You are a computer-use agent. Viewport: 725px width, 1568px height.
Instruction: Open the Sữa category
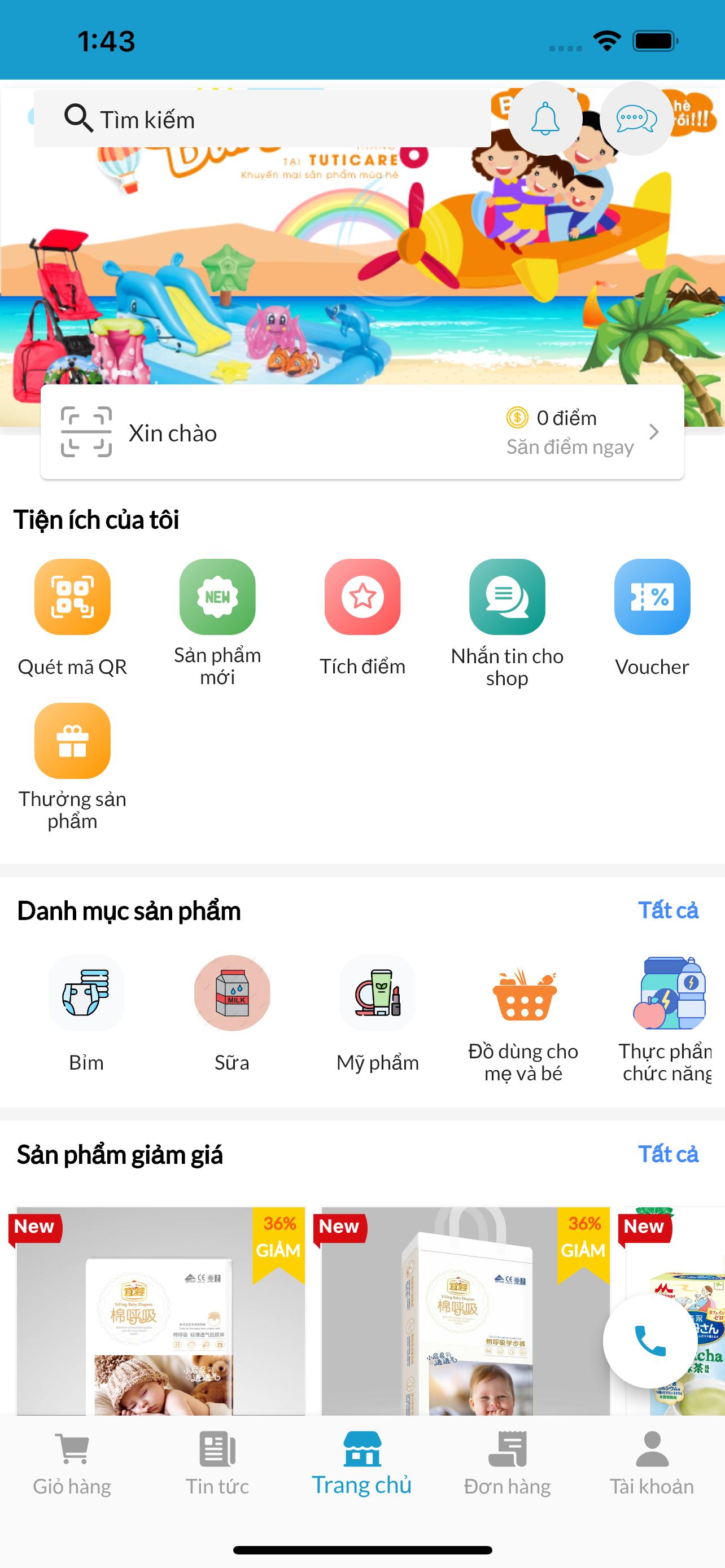232,993
